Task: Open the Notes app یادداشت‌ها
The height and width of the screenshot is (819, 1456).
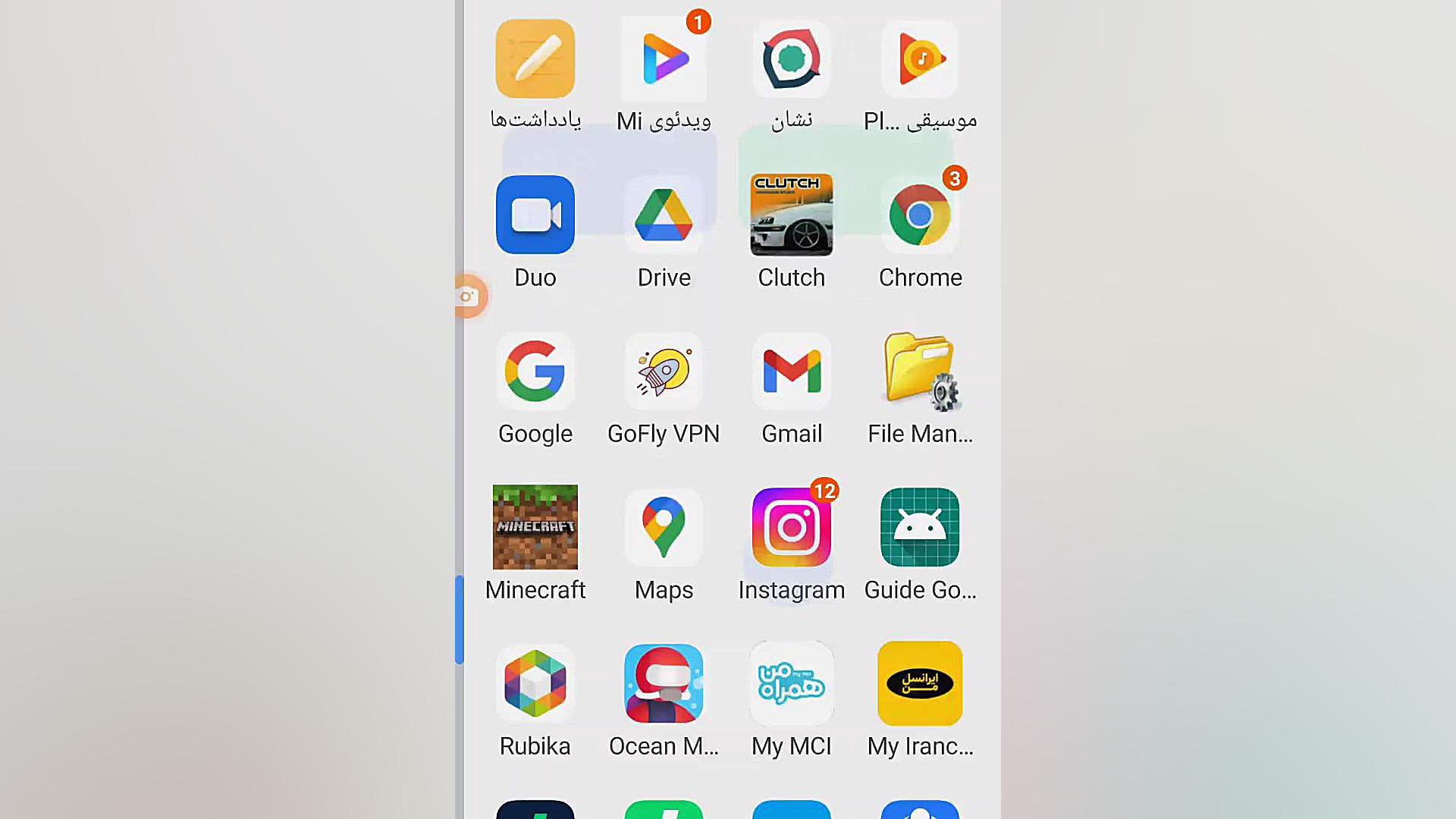Action: [x=535, y=59]
